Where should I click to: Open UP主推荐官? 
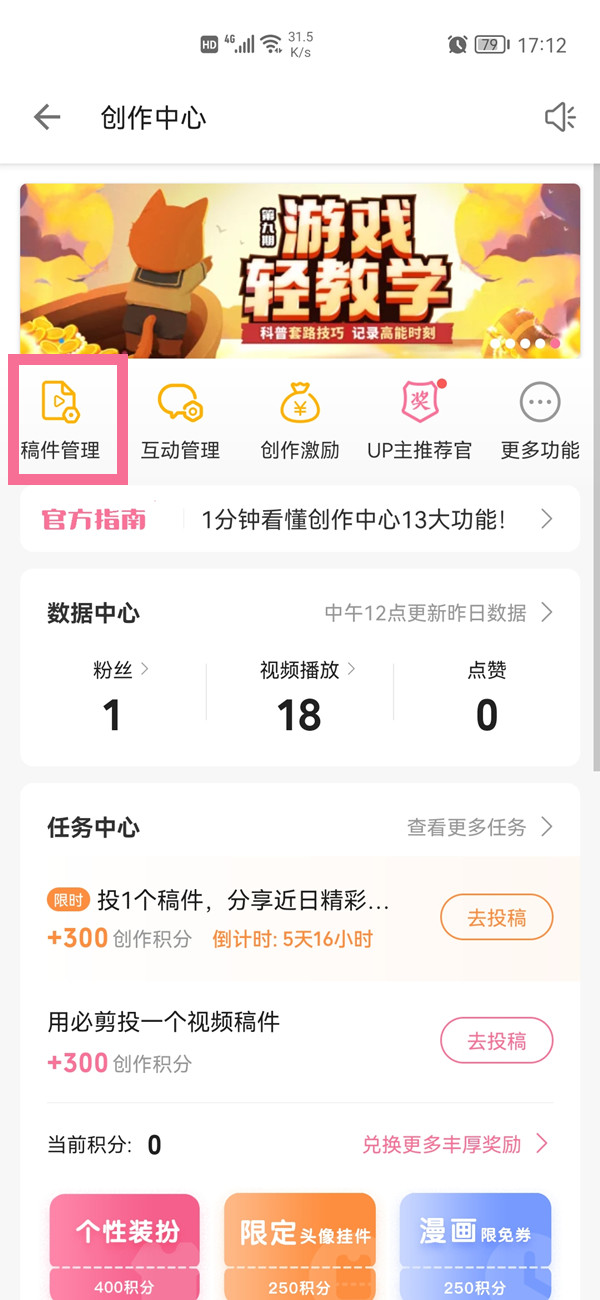coord(419,419)
